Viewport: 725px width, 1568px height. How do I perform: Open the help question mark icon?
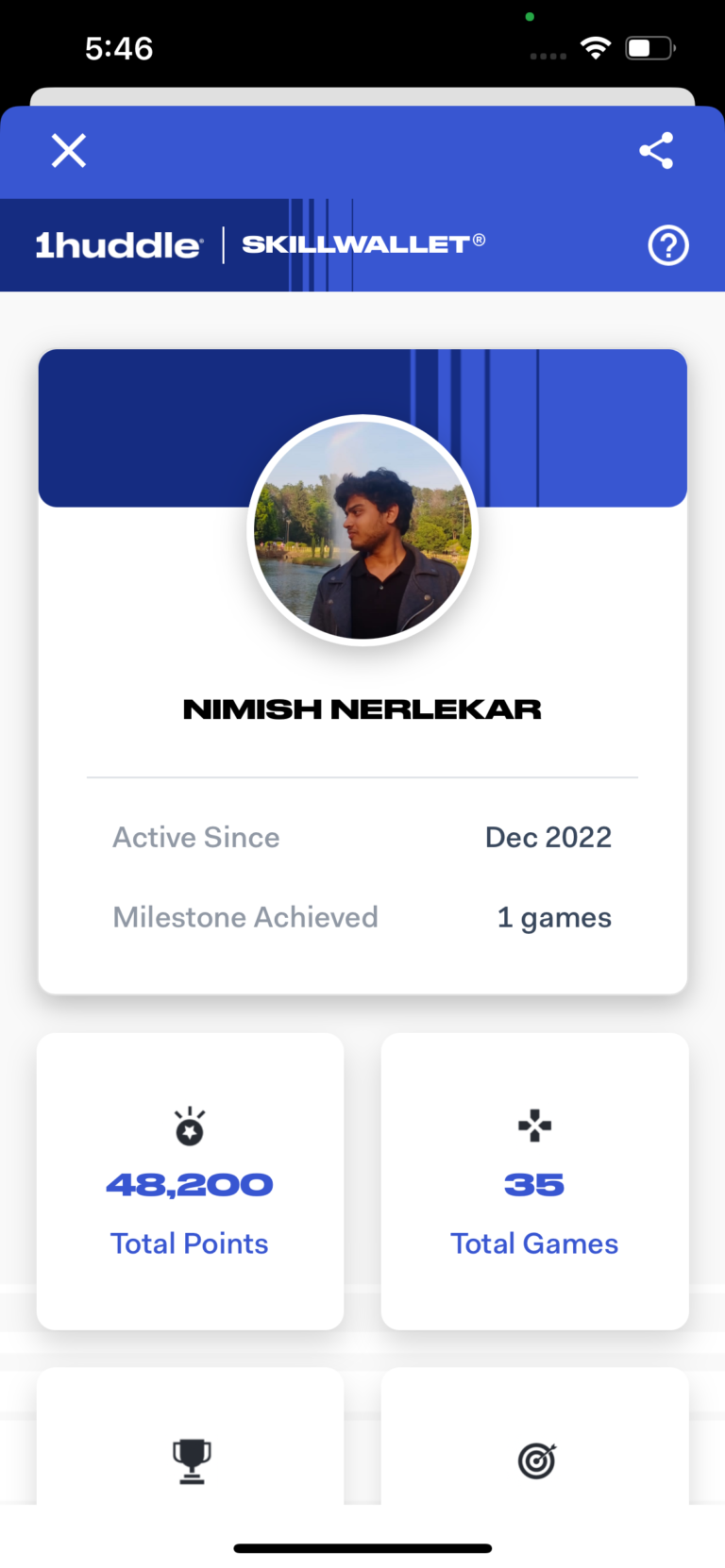668,246
